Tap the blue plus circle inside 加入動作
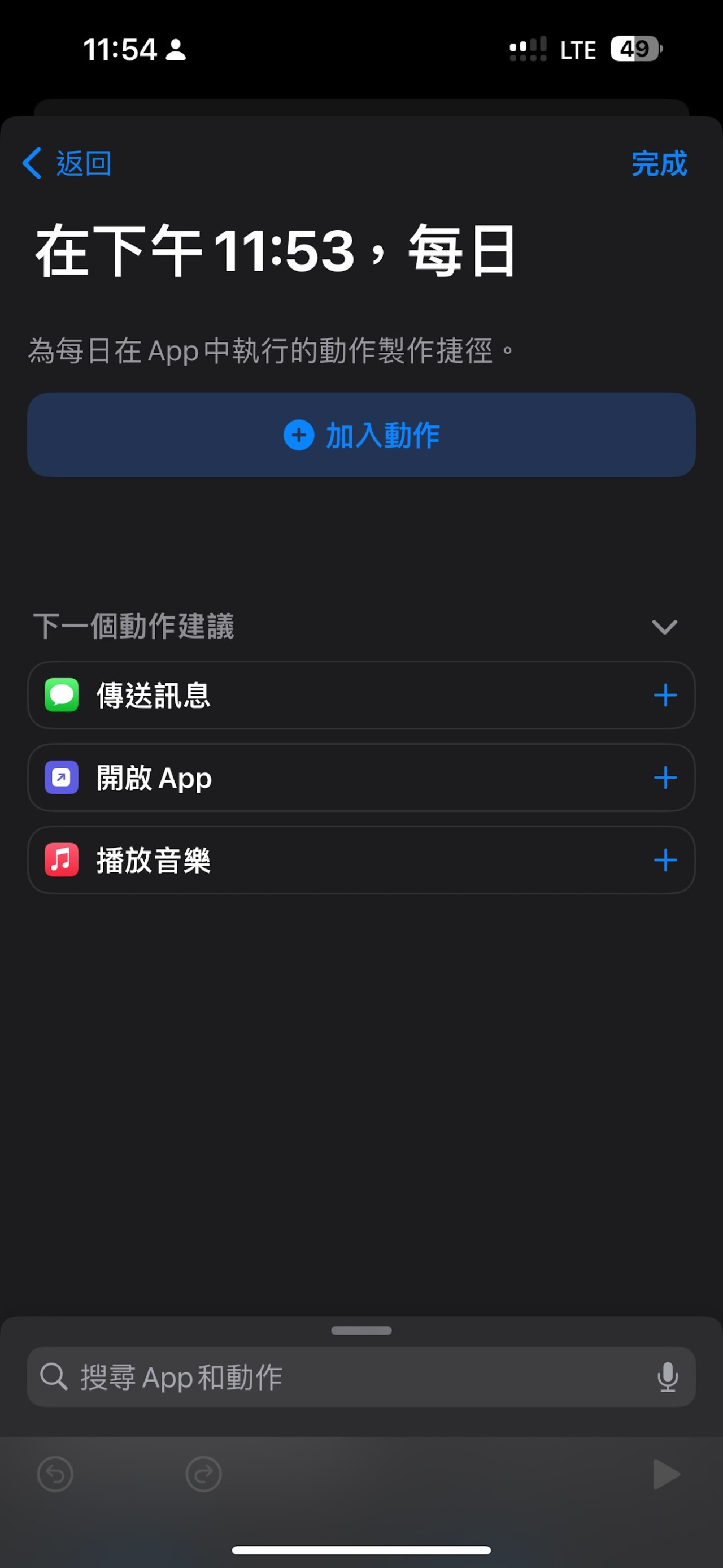Screen dimensions: 723x1568 pyautogui.click(x=298, y=435)
